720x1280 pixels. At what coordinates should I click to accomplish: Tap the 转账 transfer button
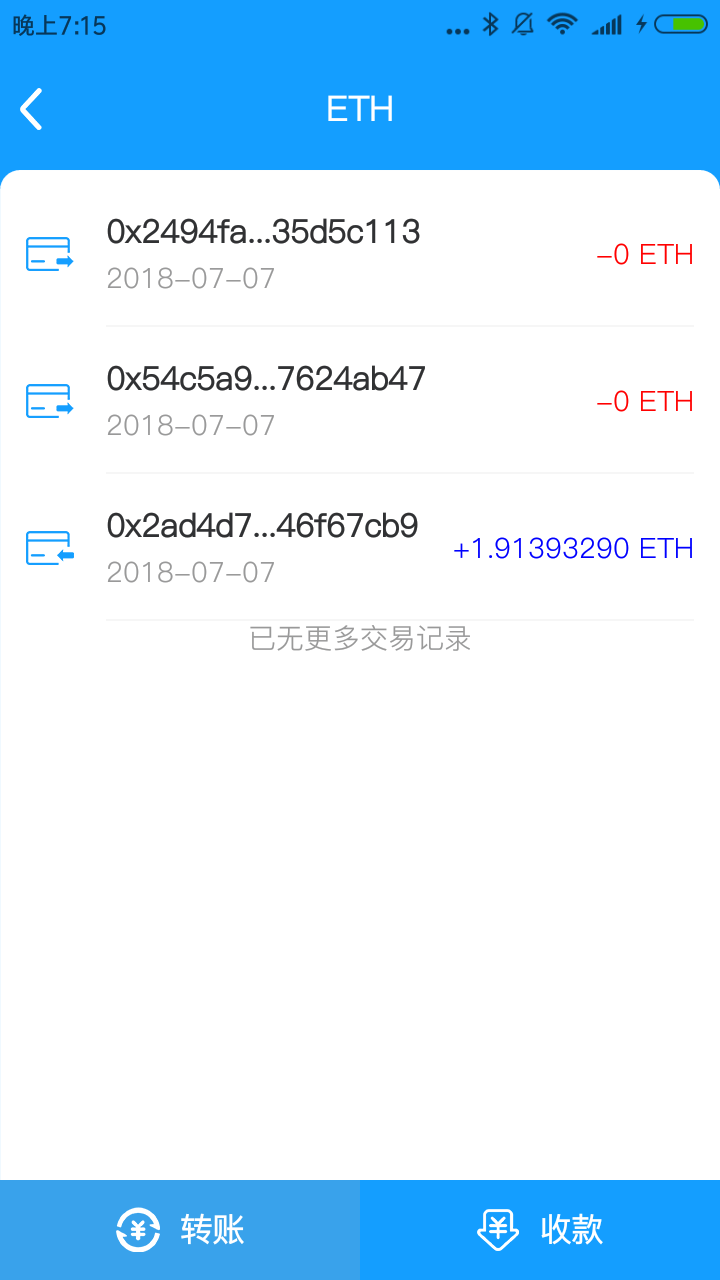[180, 1229]
